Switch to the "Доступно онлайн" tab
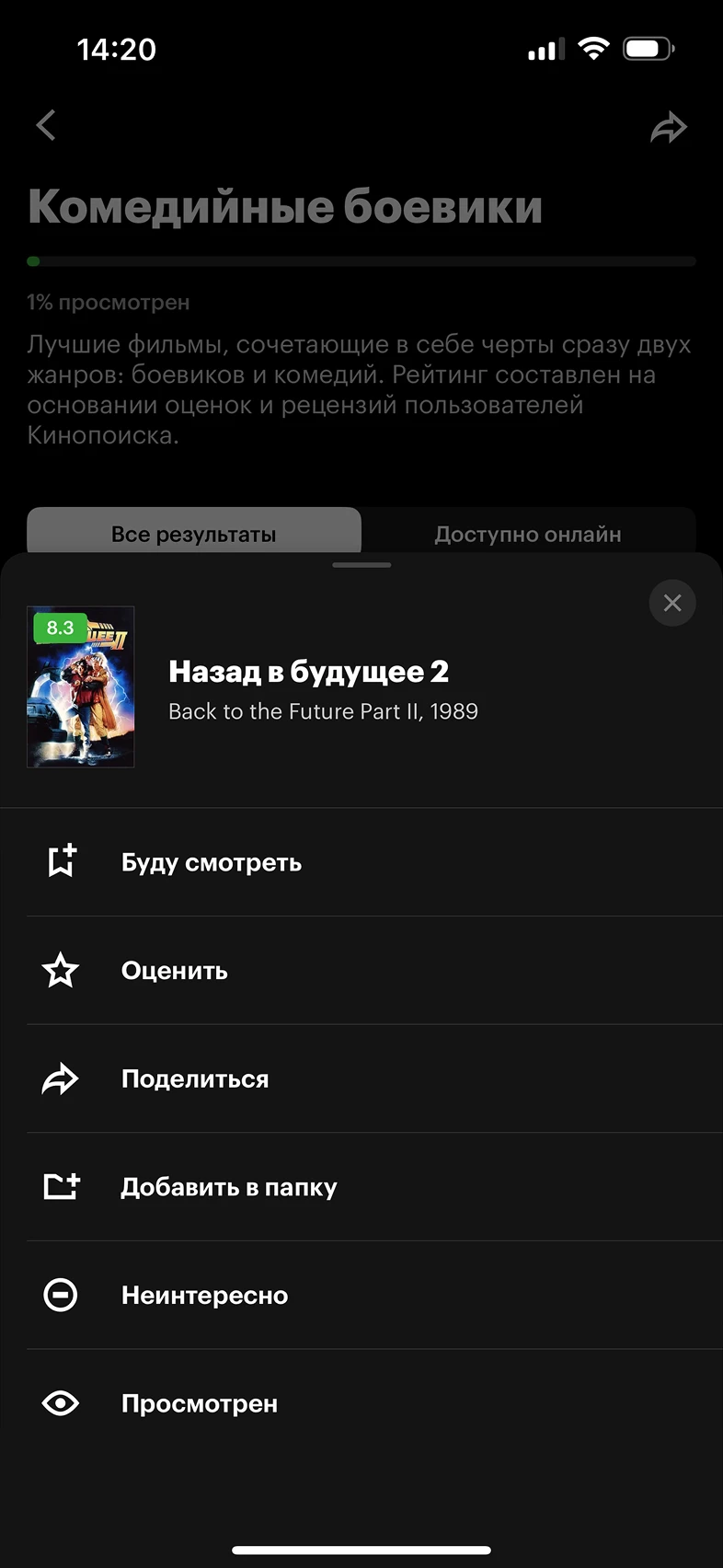 coord(528,534)
